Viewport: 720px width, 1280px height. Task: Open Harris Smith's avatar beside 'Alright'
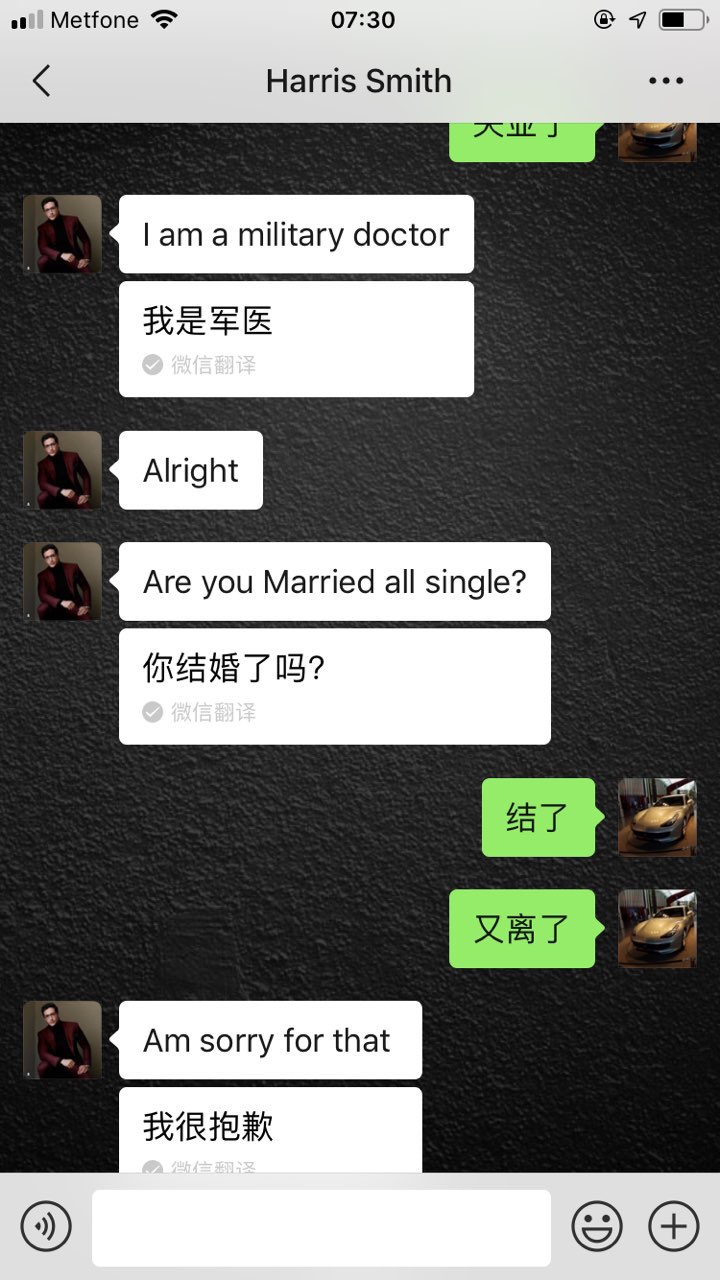[x=62, y=470]
